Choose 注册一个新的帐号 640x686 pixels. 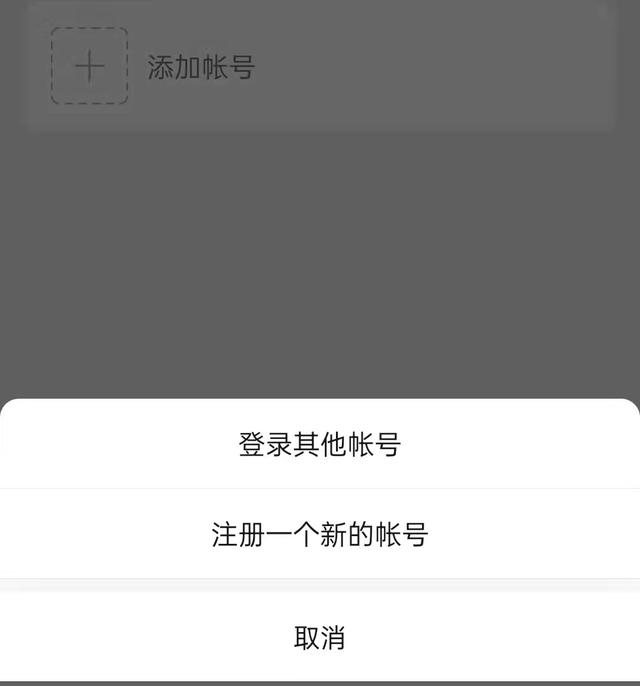pos(320,534)
